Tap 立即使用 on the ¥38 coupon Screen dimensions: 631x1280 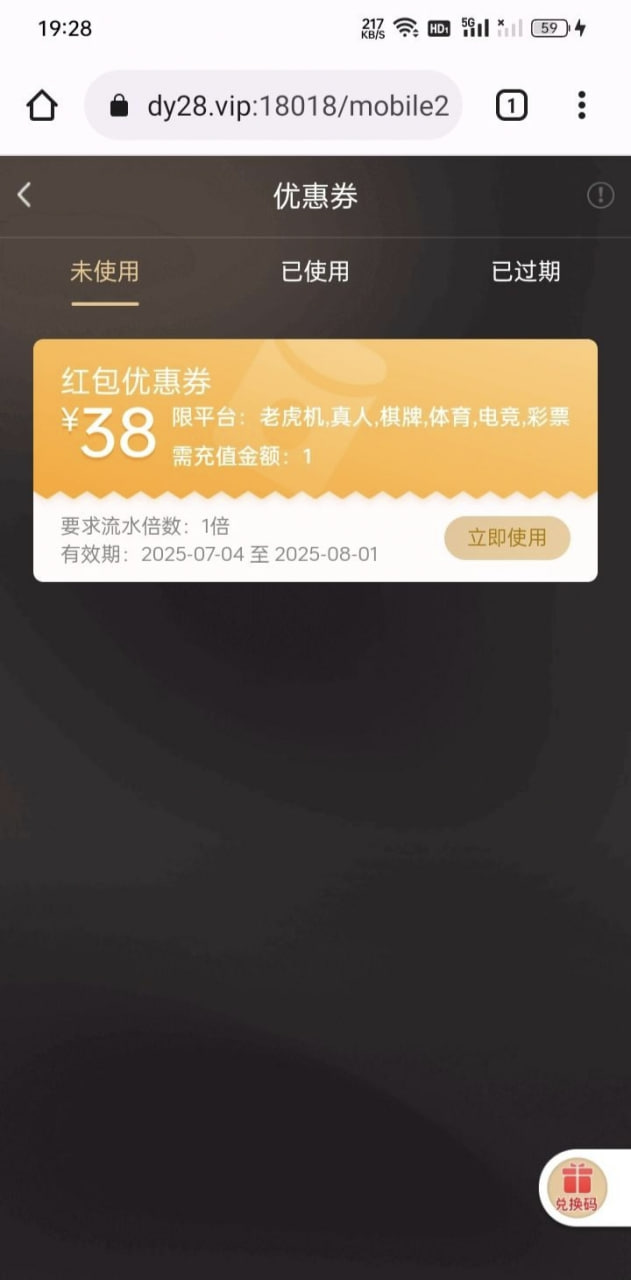pyautogui.click(x=507, y=538)
